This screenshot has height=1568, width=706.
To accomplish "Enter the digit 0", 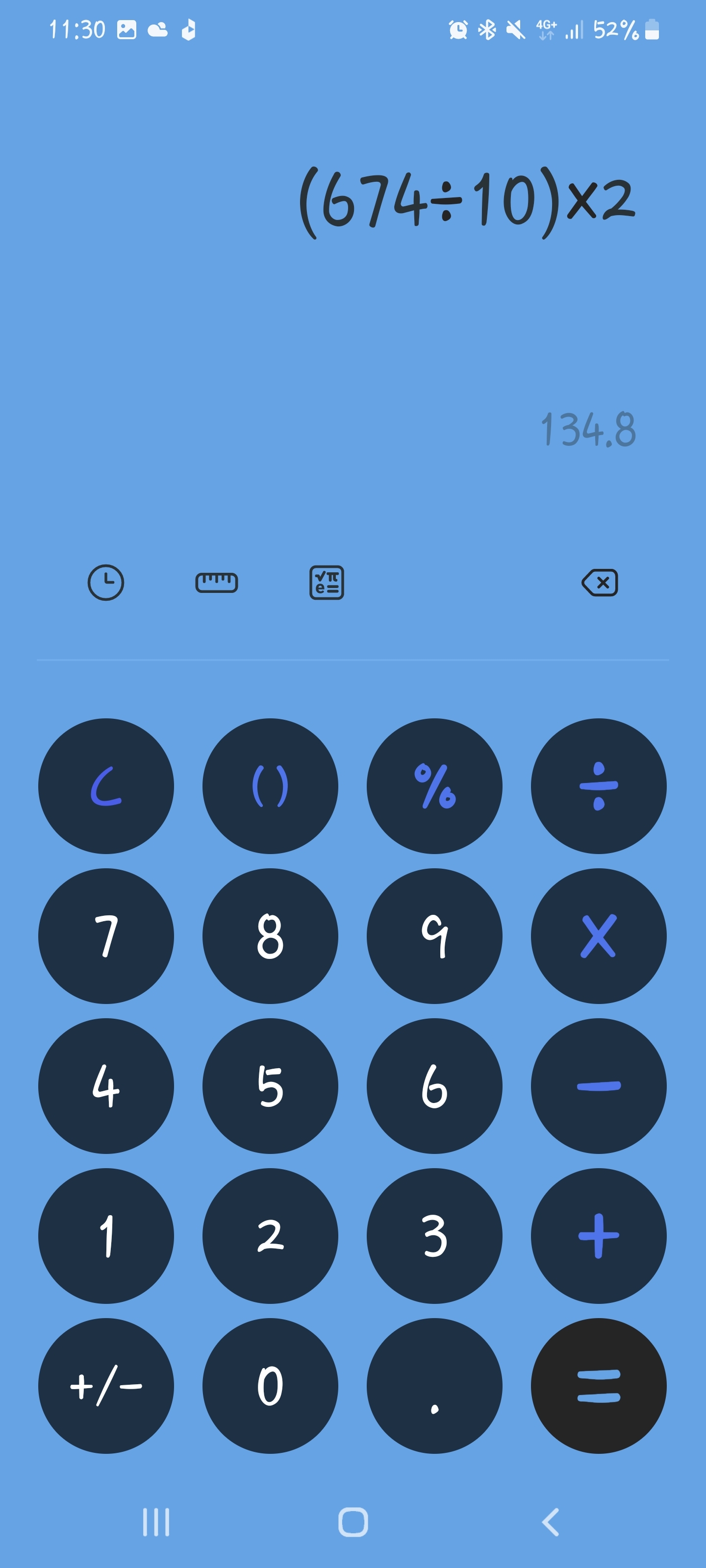I will 270,1385.
